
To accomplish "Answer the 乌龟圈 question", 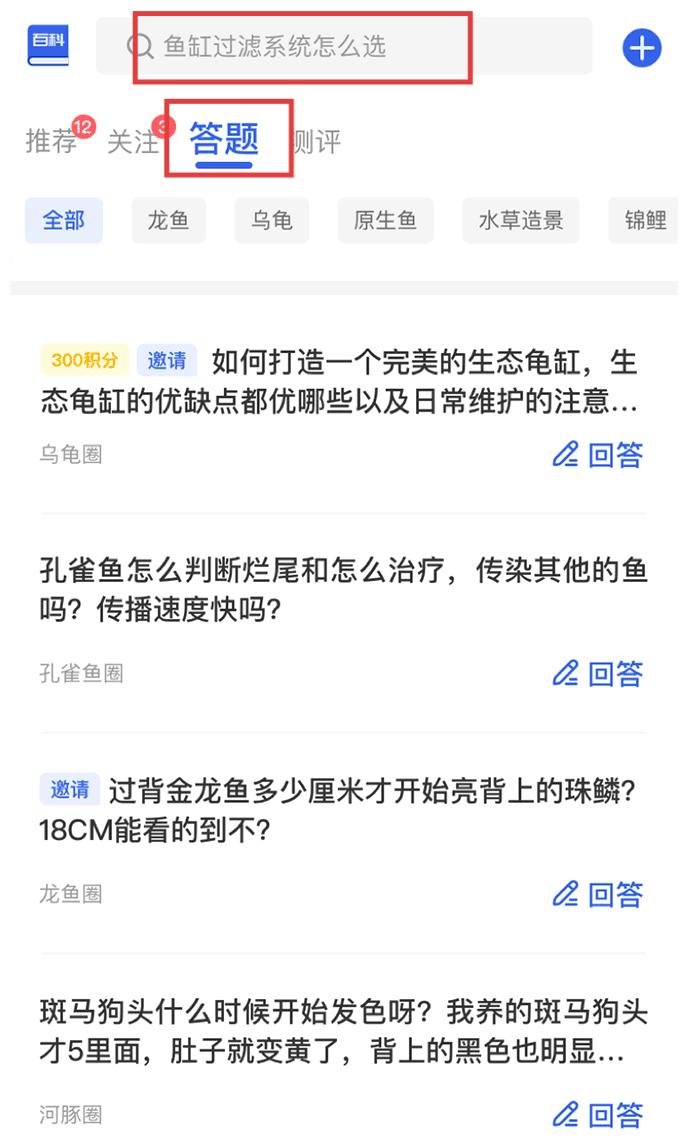I will tap(597, 454).
